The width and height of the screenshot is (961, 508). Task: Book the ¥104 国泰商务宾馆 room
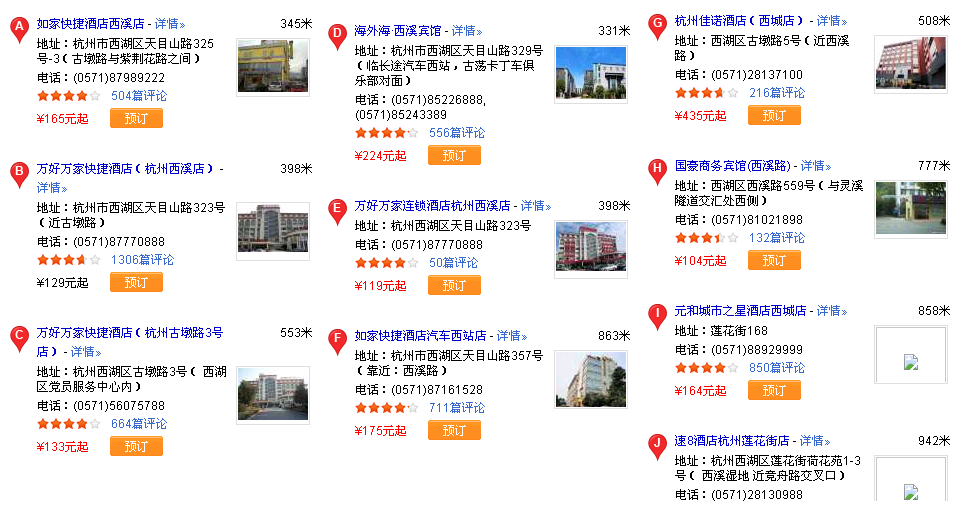click(x=774, y=260)
